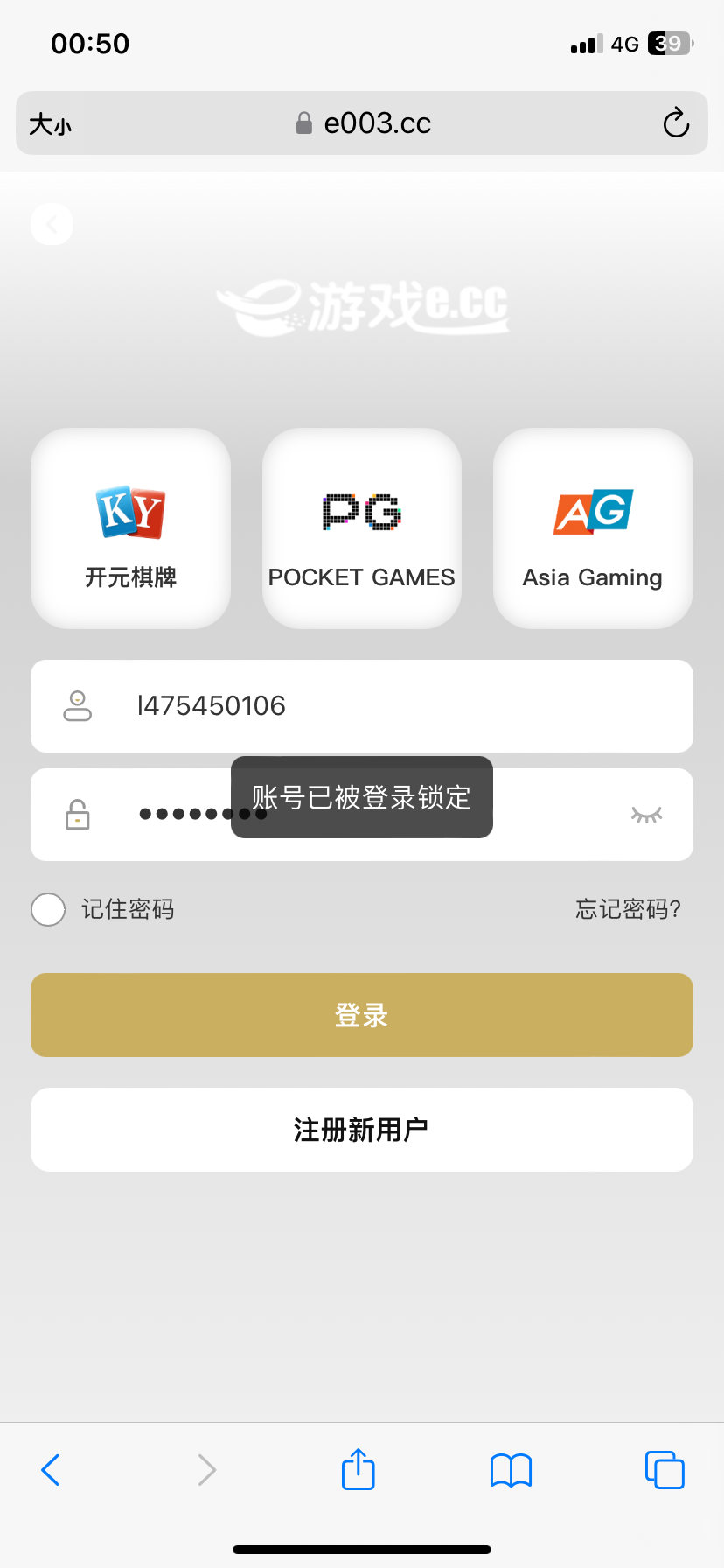Open the POCKET GAMES card
This screenshot has width=724, height=1568.
coord(361,528)
